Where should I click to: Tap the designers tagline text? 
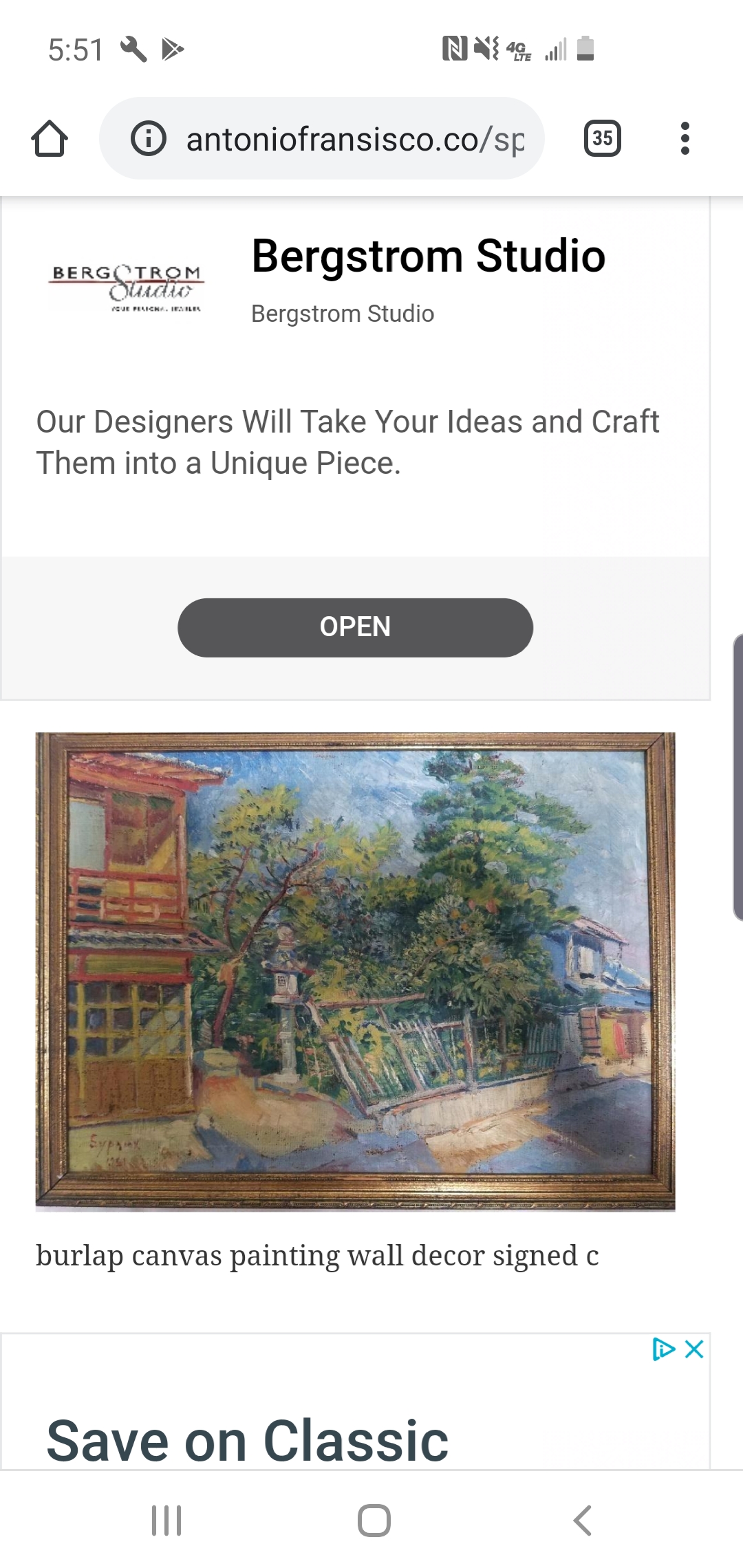click(x=347, y=440)
